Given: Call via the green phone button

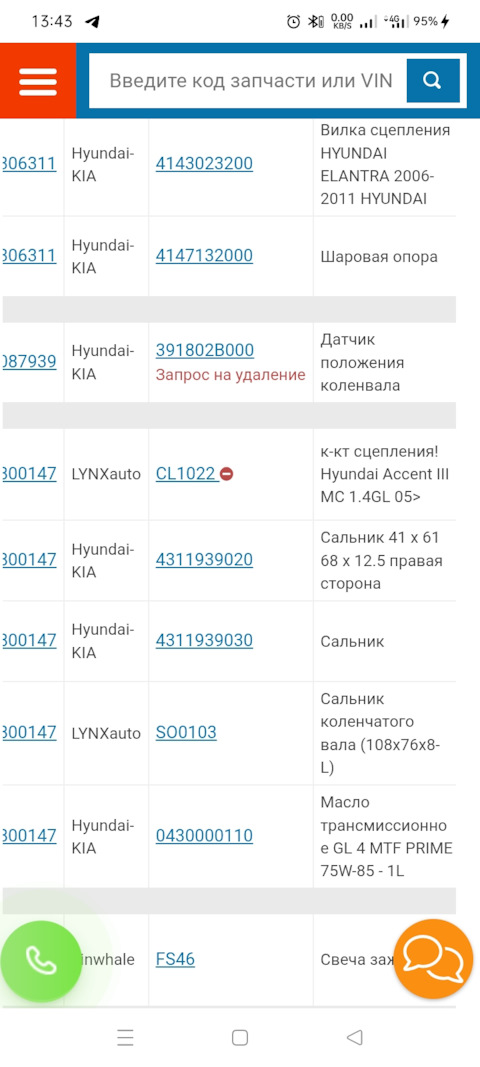Looking at the screenshot, I should [x=41, y=961].
